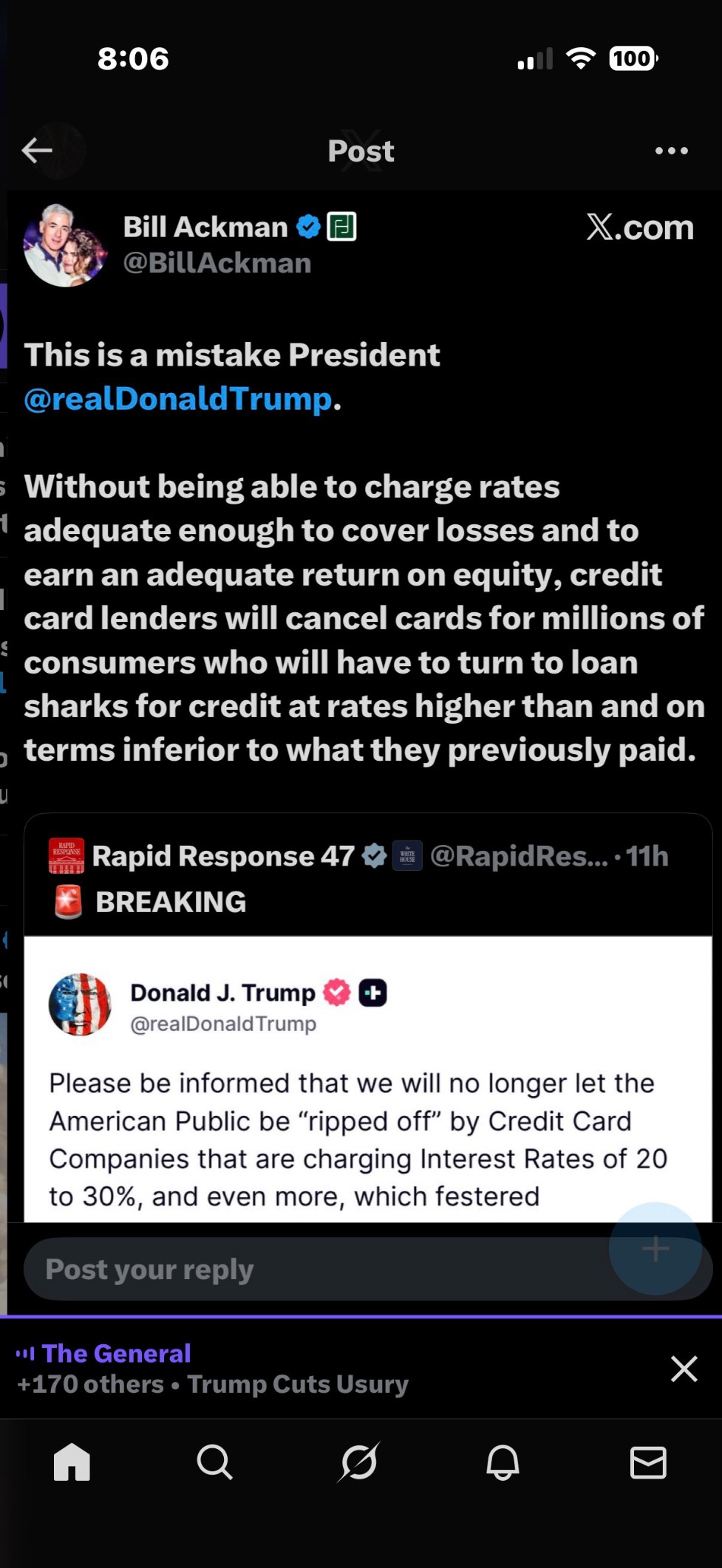722x1568 pixels.
Task: Switch to the Search tab
Action: click(x=215, y=1462)
